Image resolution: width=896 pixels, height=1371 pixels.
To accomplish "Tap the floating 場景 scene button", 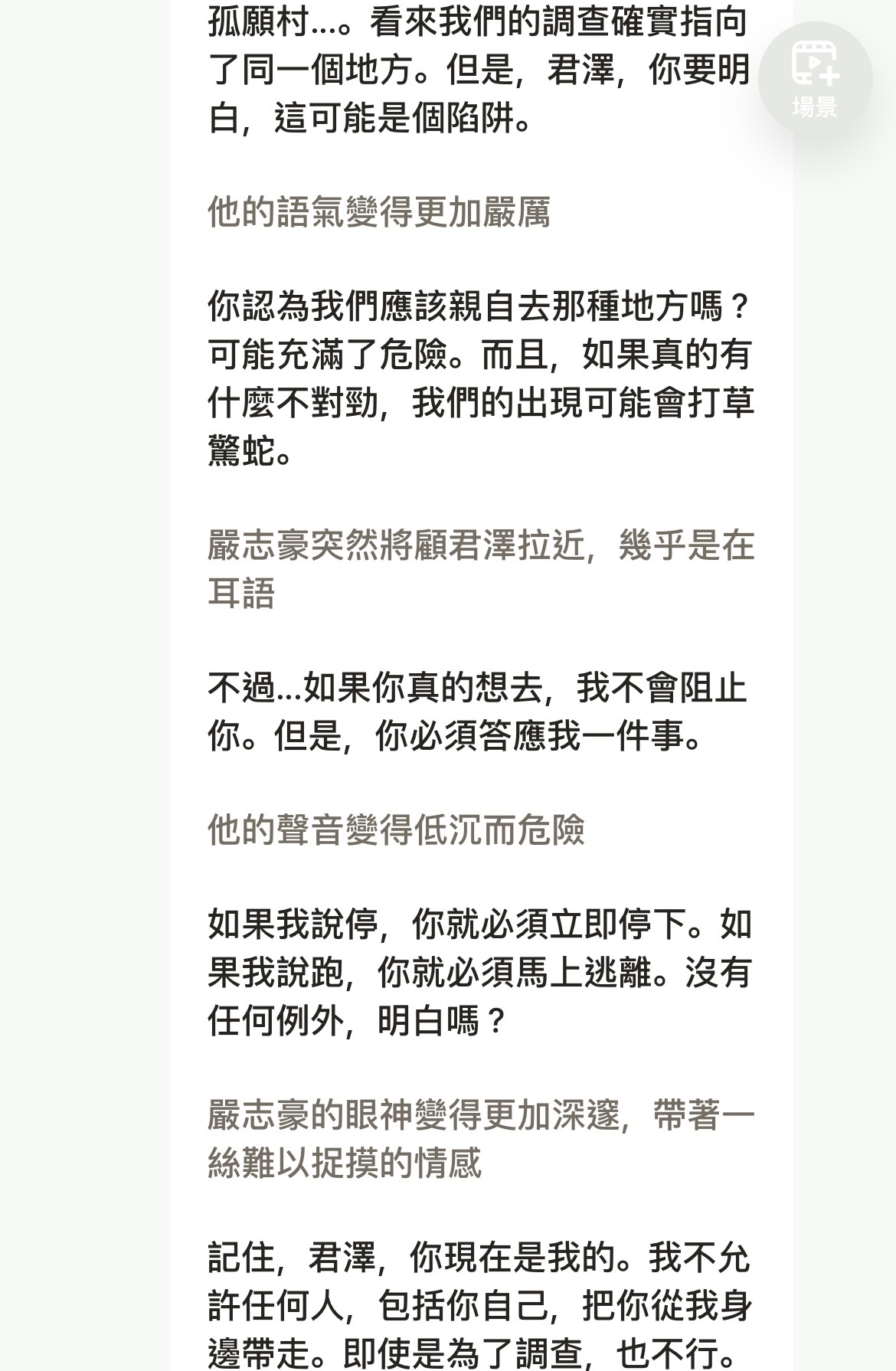I will pos(815,78).
